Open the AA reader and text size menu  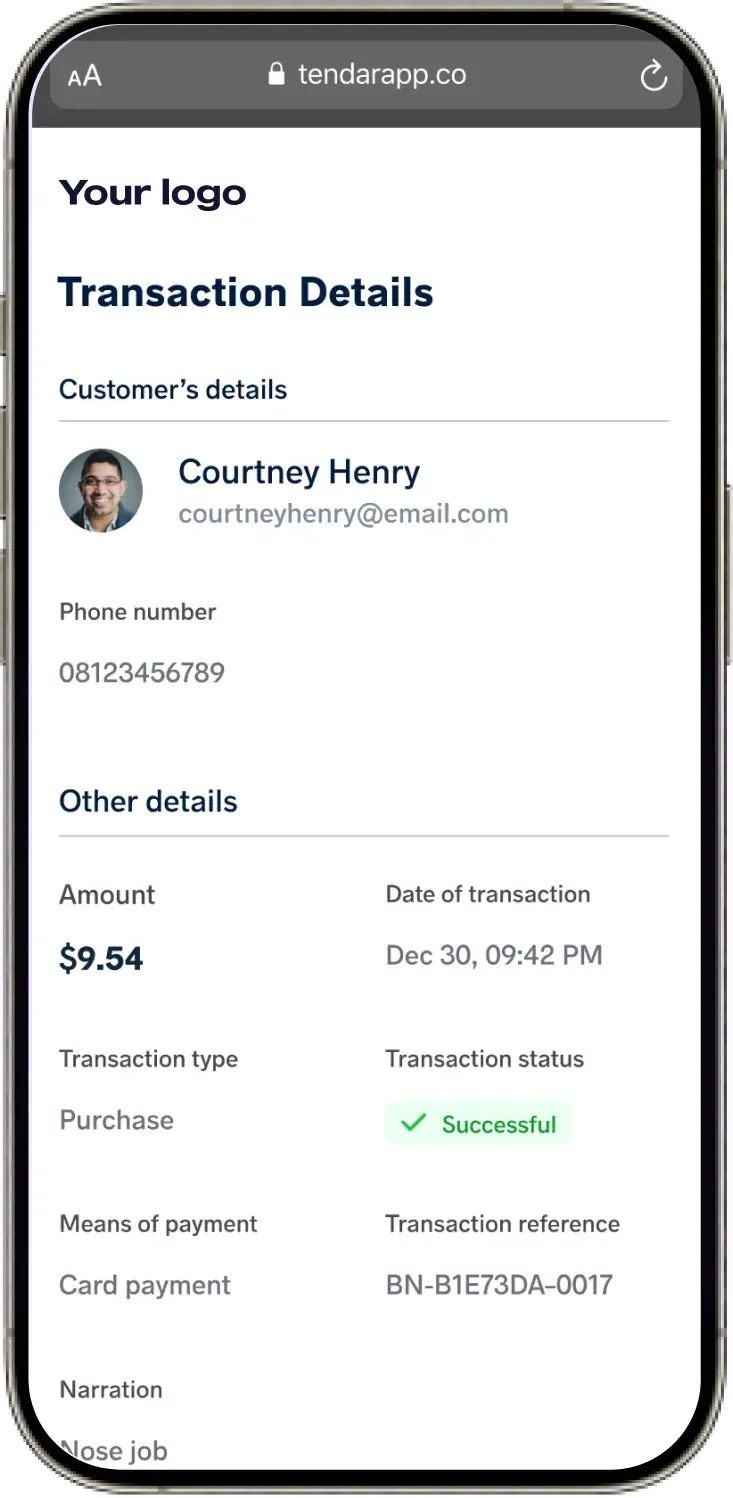[85, 76]
